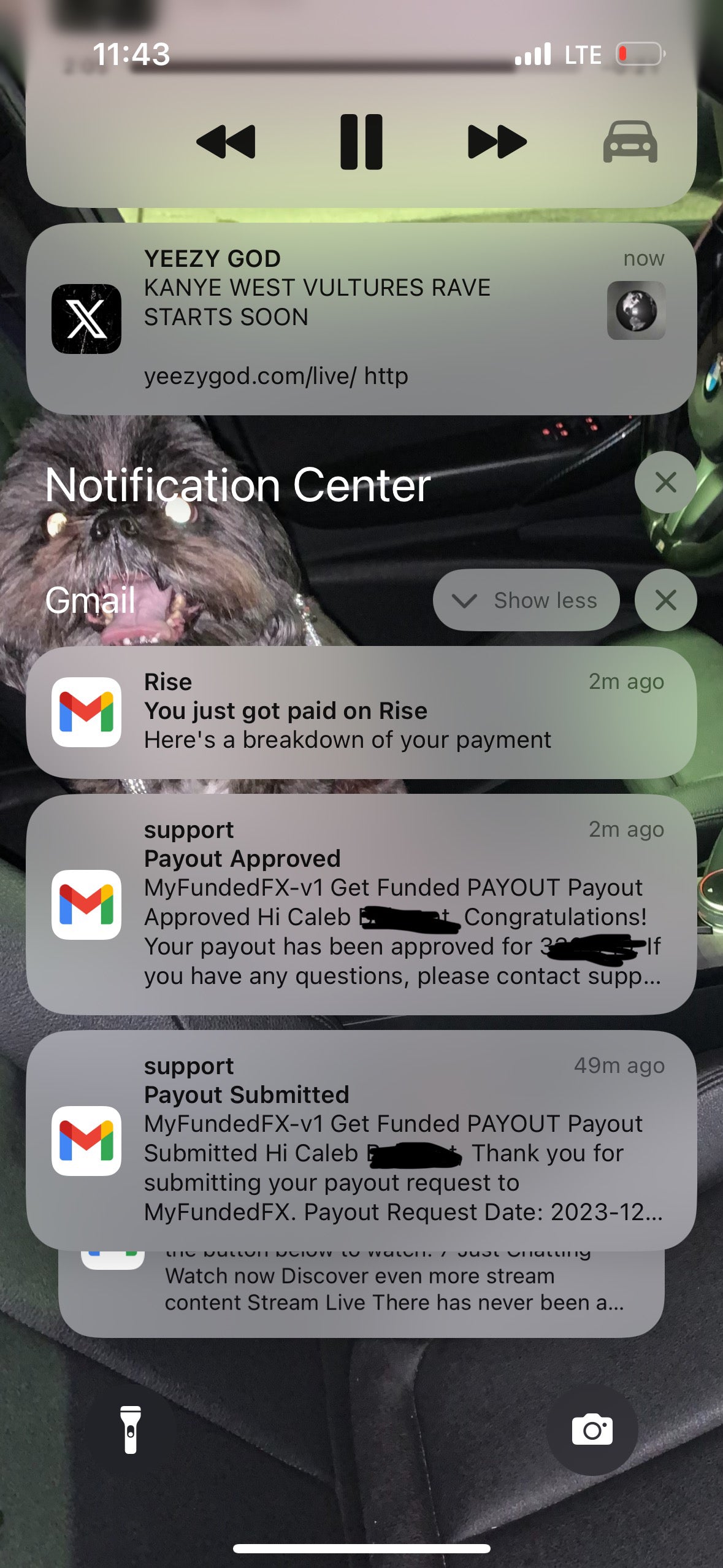The width and height of the screenshot is (723, 1568).
Task: Open the Rise payment email notification
Action: coord(361,712)
